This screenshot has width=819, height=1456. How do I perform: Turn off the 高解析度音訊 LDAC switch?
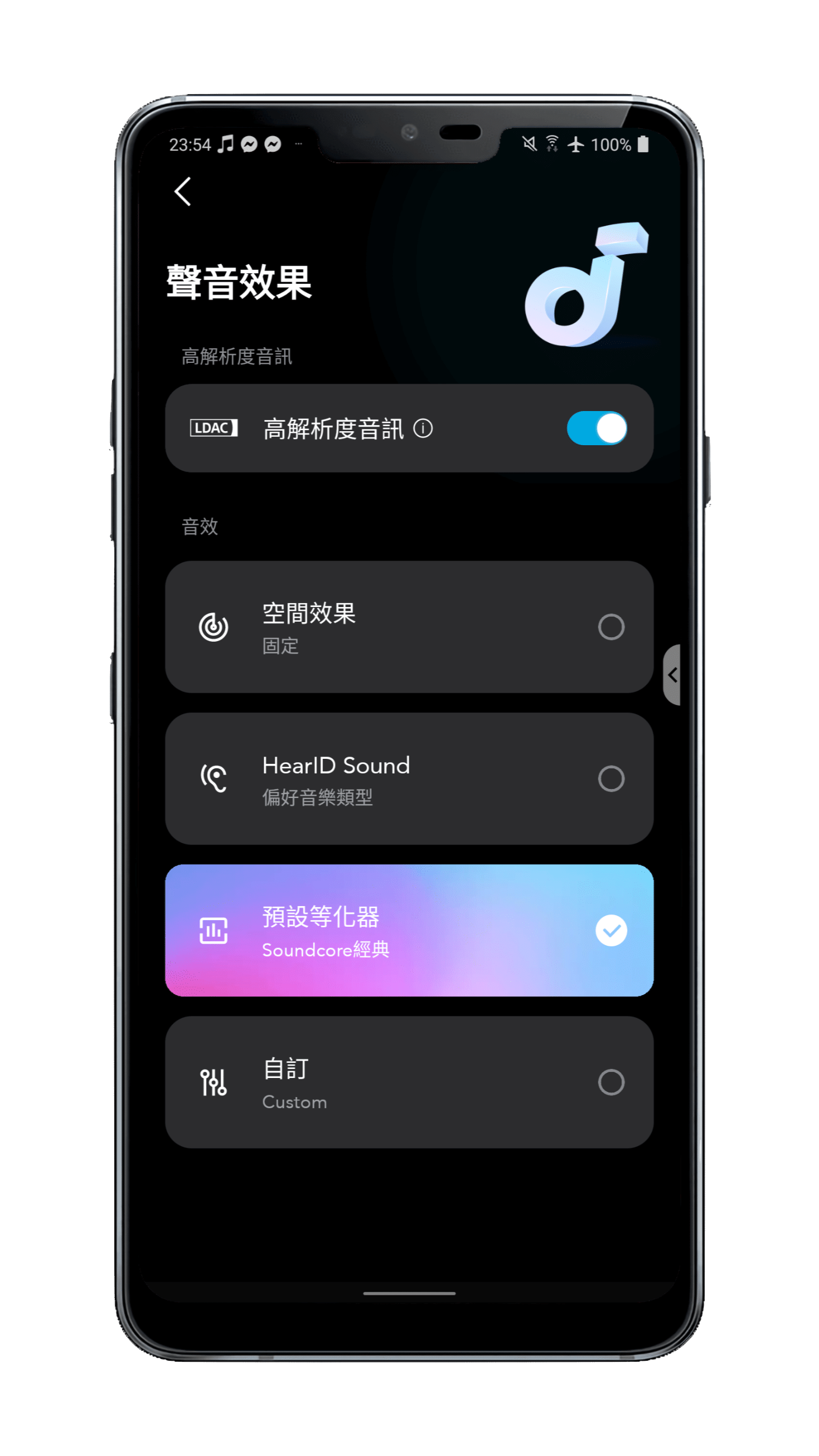[x=596, y=428]
